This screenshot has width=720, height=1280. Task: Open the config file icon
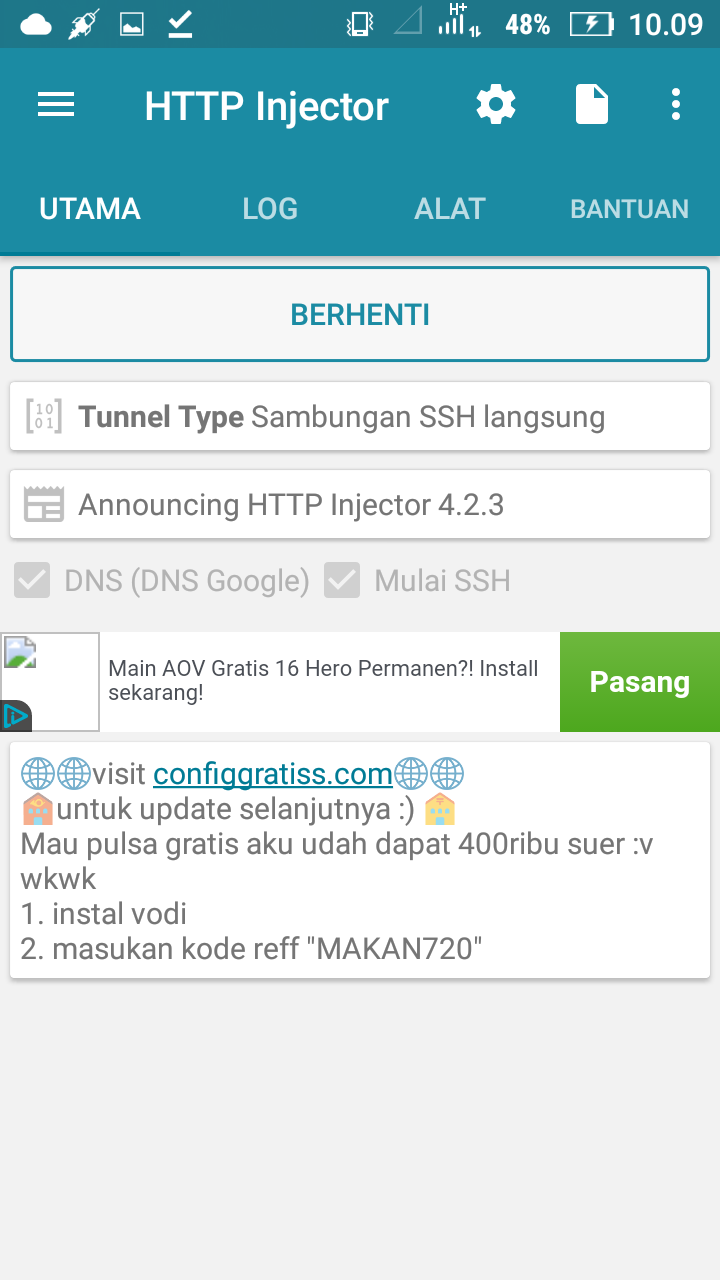591,105
